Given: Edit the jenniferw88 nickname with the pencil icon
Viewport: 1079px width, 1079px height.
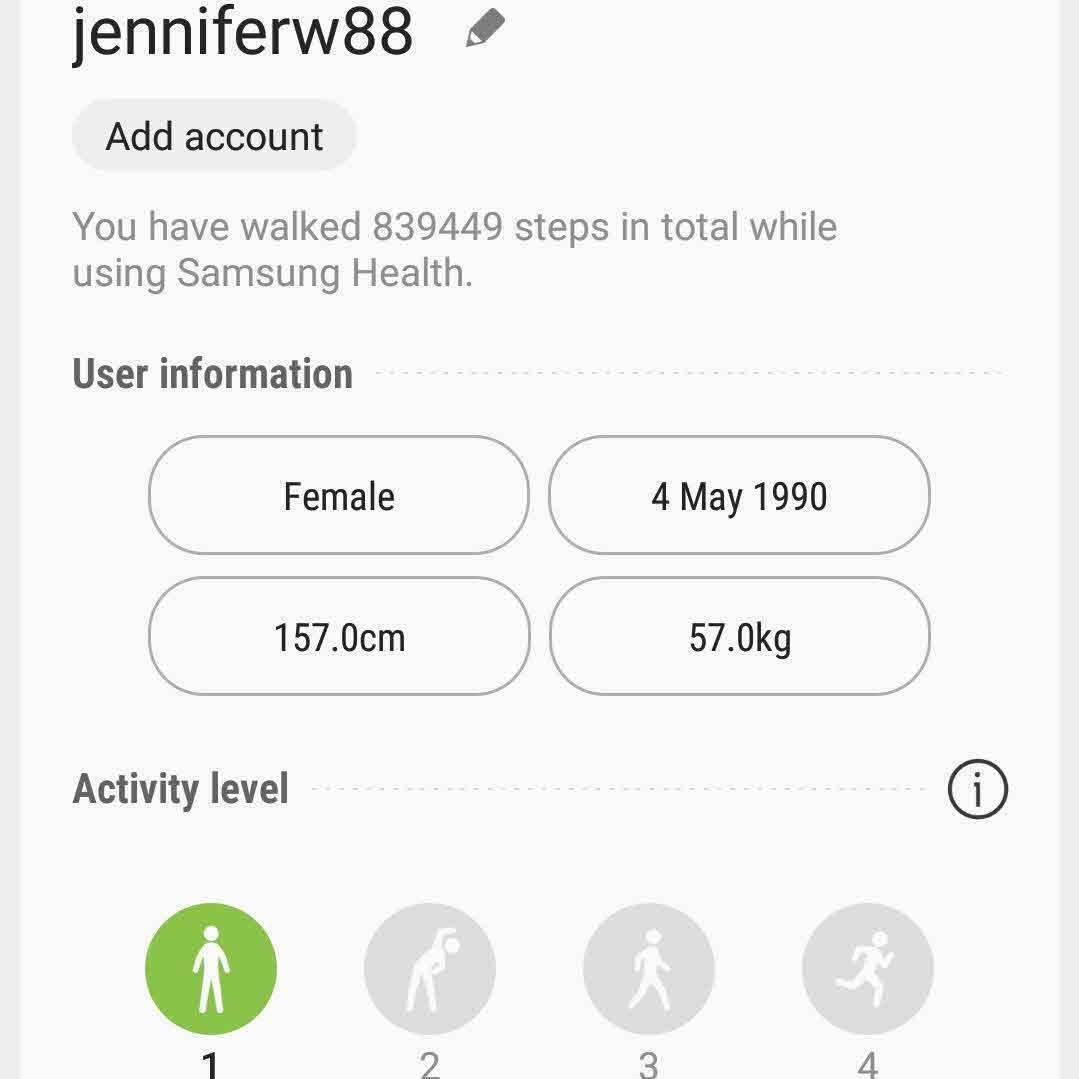Looking at the screenshot, I should point(485,30).
